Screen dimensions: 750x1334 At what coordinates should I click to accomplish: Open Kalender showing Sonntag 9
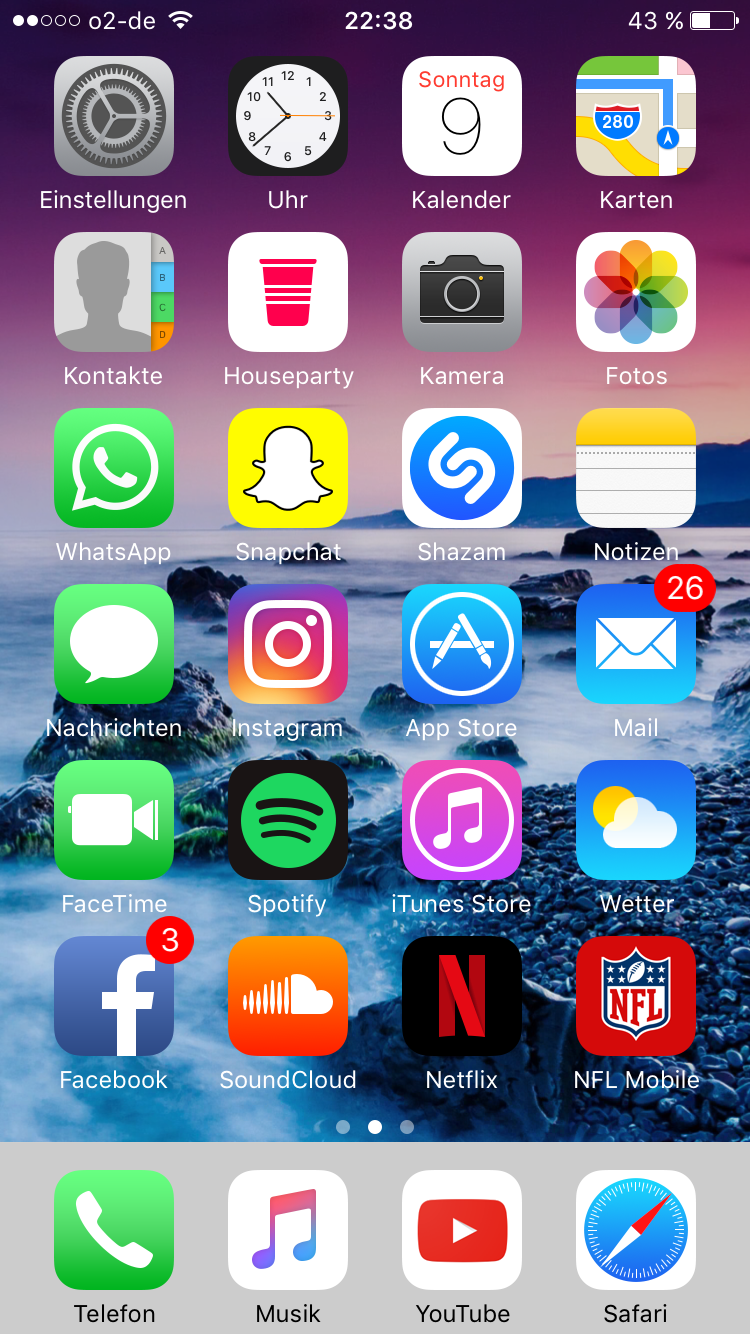pyautogui.click(x=461, y=116)
